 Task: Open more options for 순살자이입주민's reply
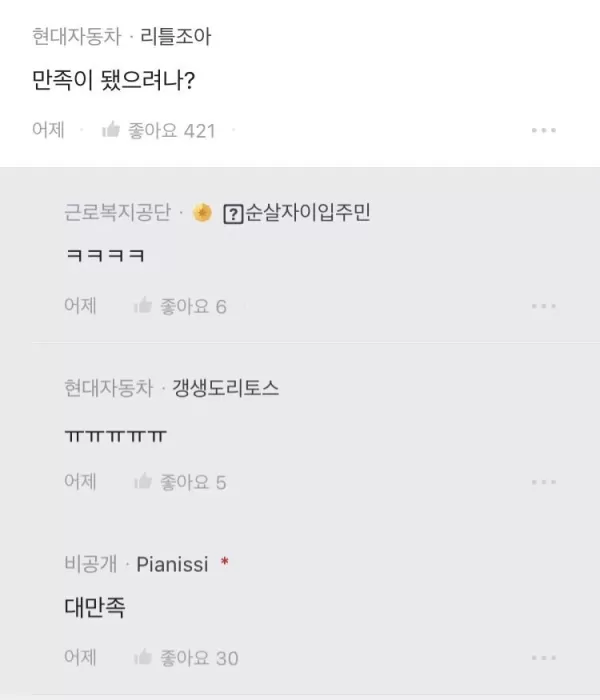(543, 306)
